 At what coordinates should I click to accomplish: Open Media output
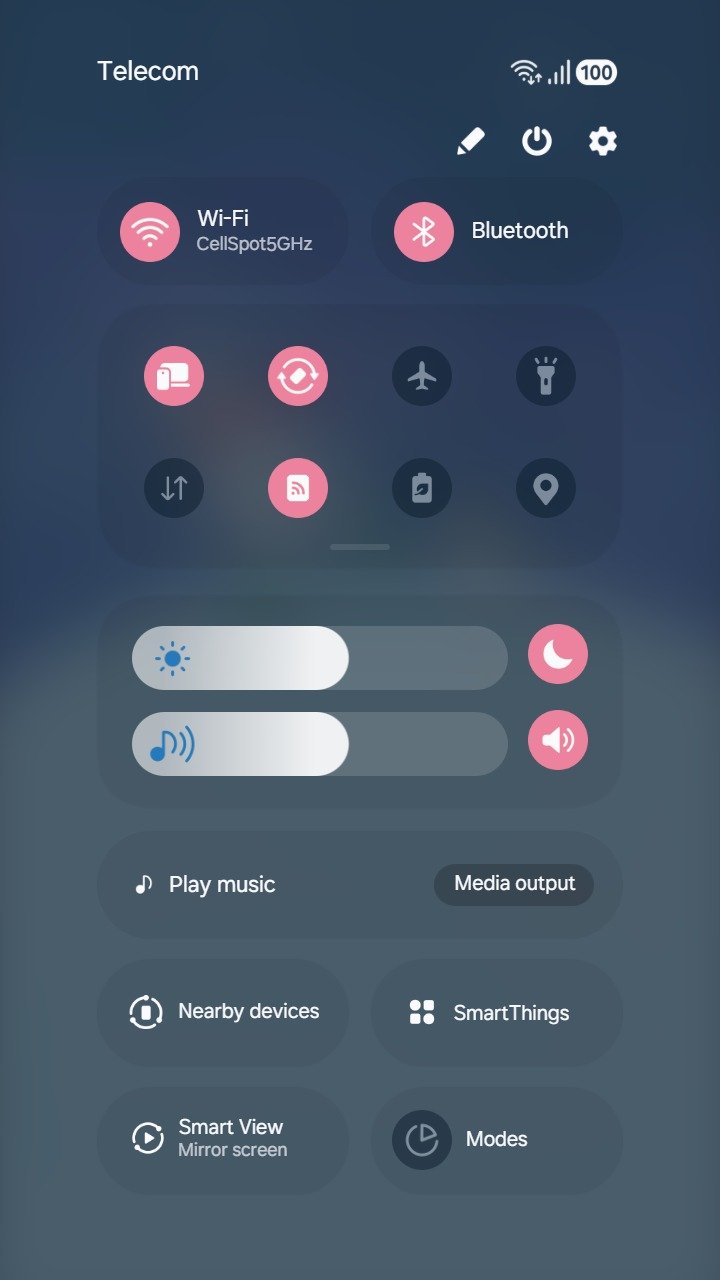pyautogui.click(x=514, y=884)
